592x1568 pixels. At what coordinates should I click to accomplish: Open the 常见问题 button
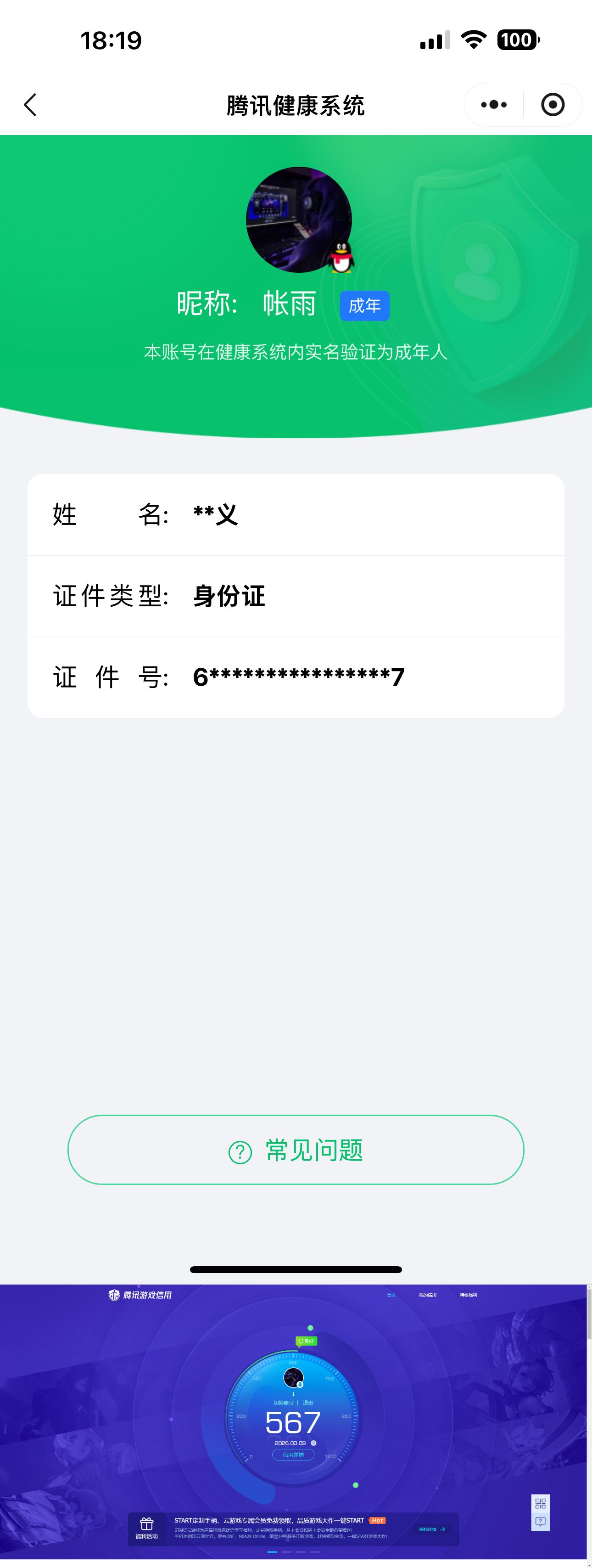coord(296,1151)
